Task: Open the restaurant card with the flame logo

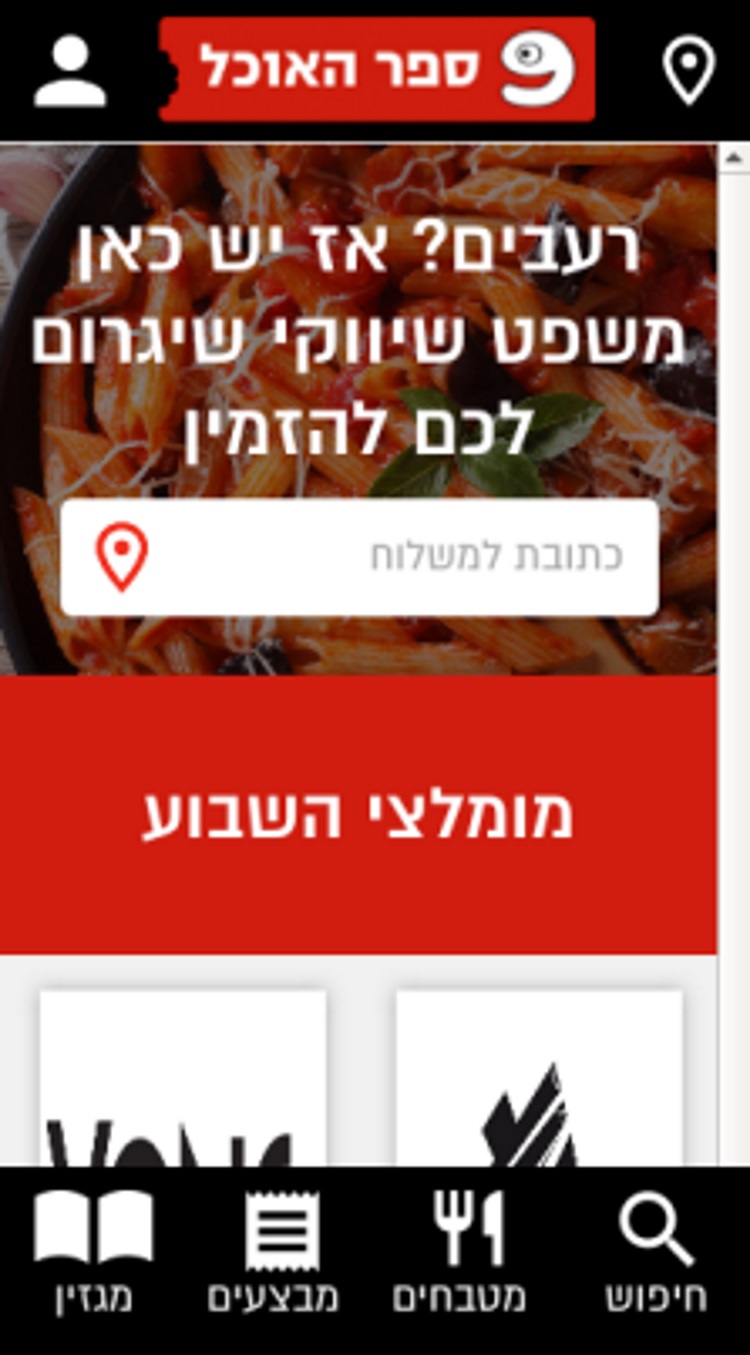Action: pos(539,1080)
